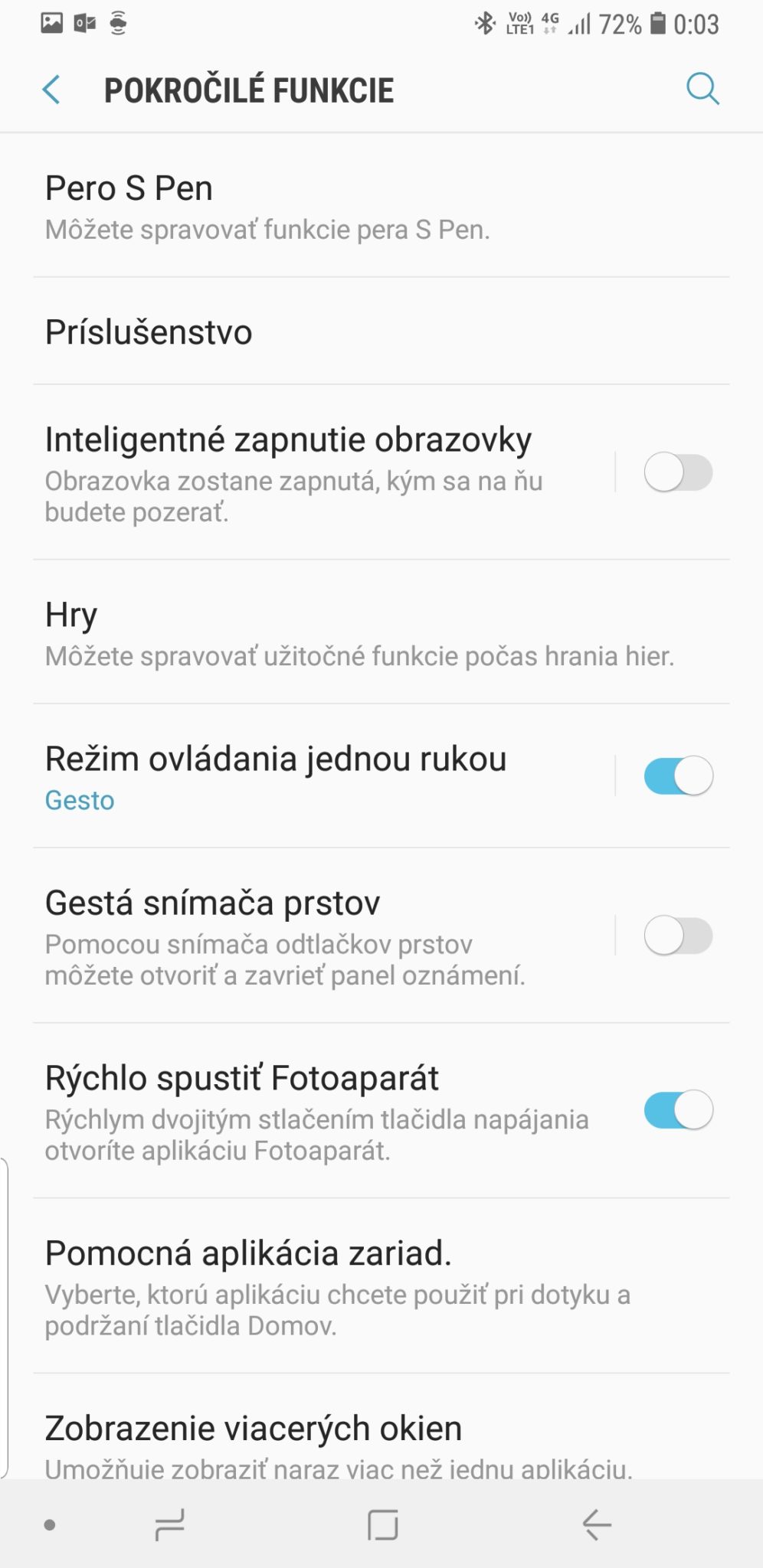Open settings search
Image resolution: width=763 pixels, height=1568 pixels.
(702, 90)
